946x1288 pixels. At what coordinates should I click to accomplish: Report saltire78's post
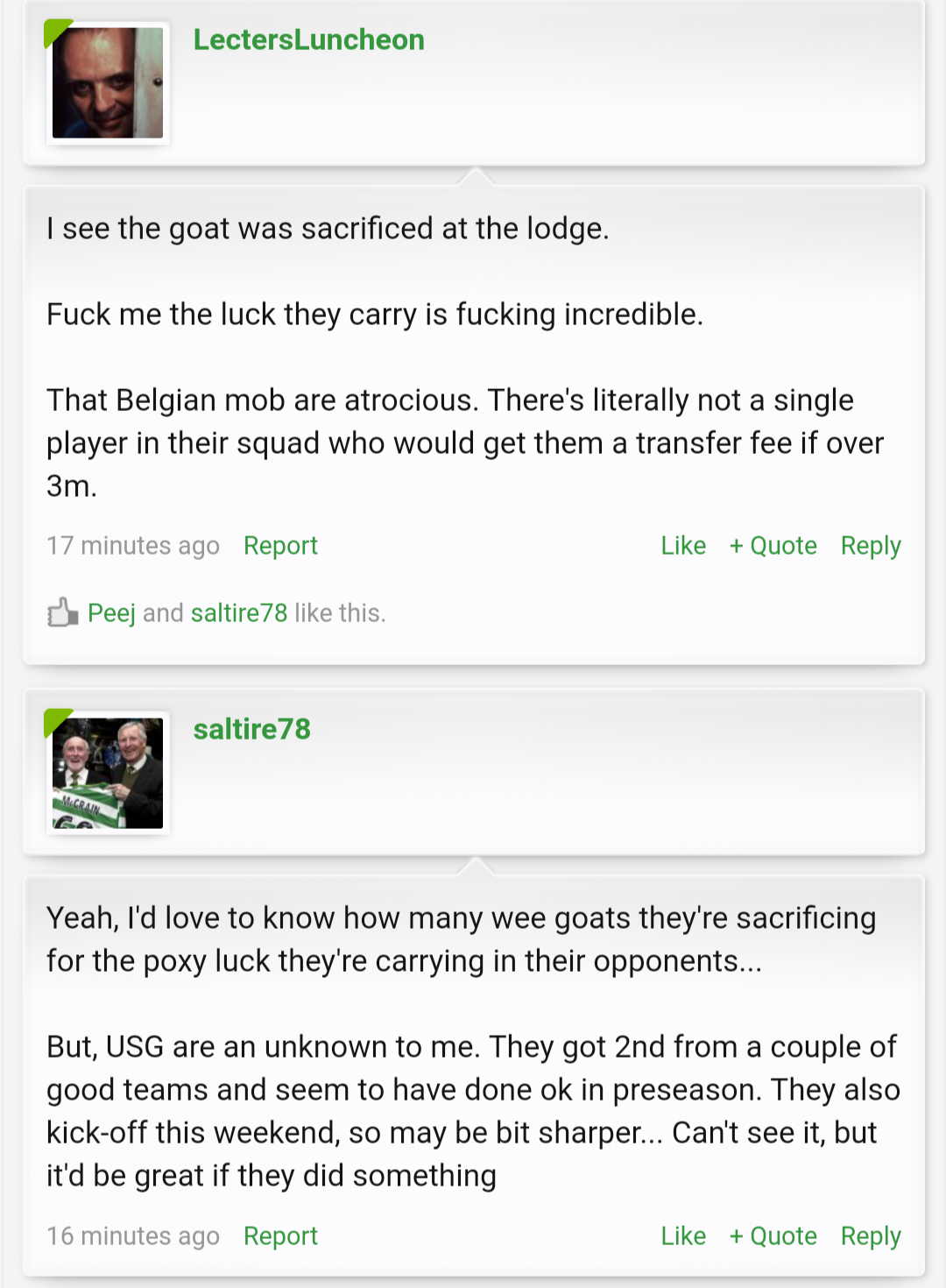coord(280,1235)
